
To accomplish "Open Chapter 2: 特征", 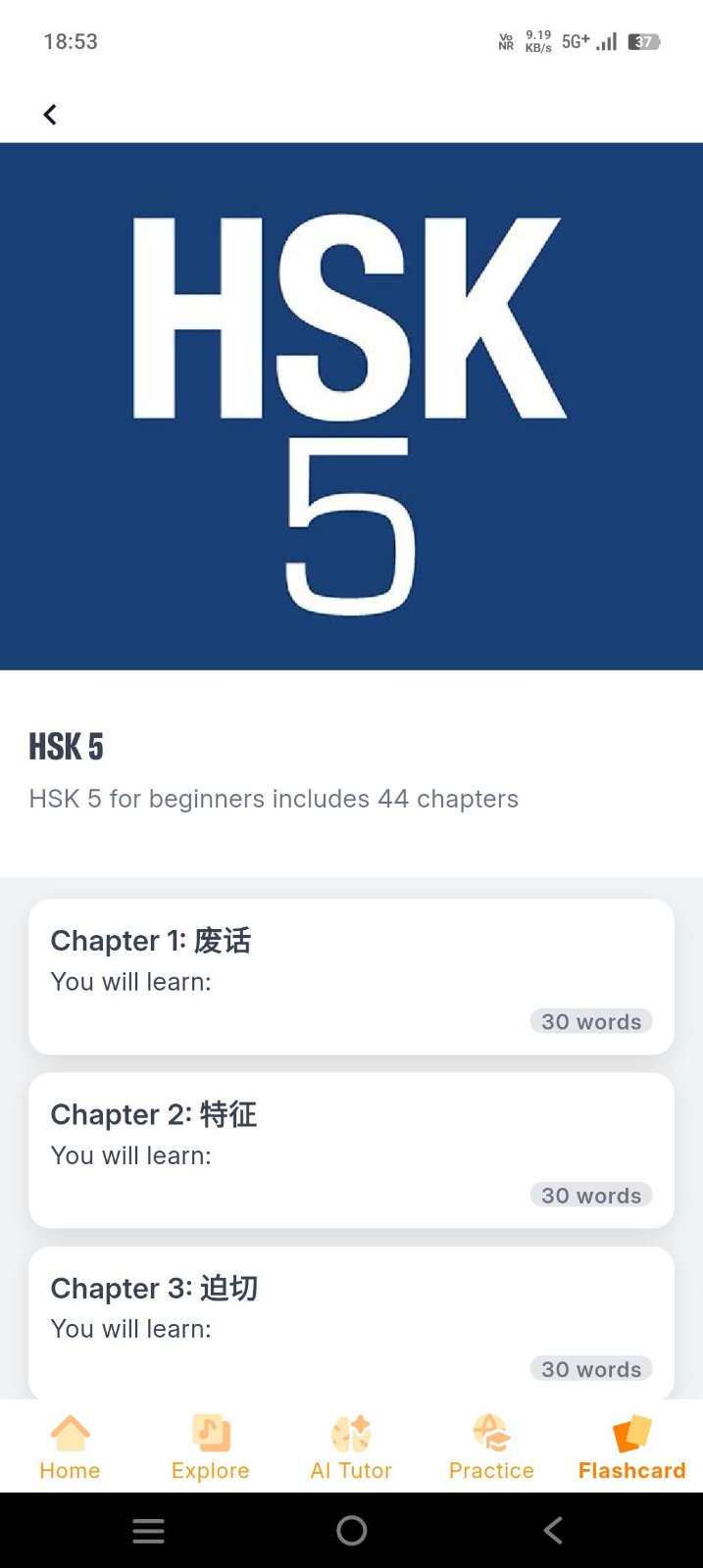I will [351, 1150].
